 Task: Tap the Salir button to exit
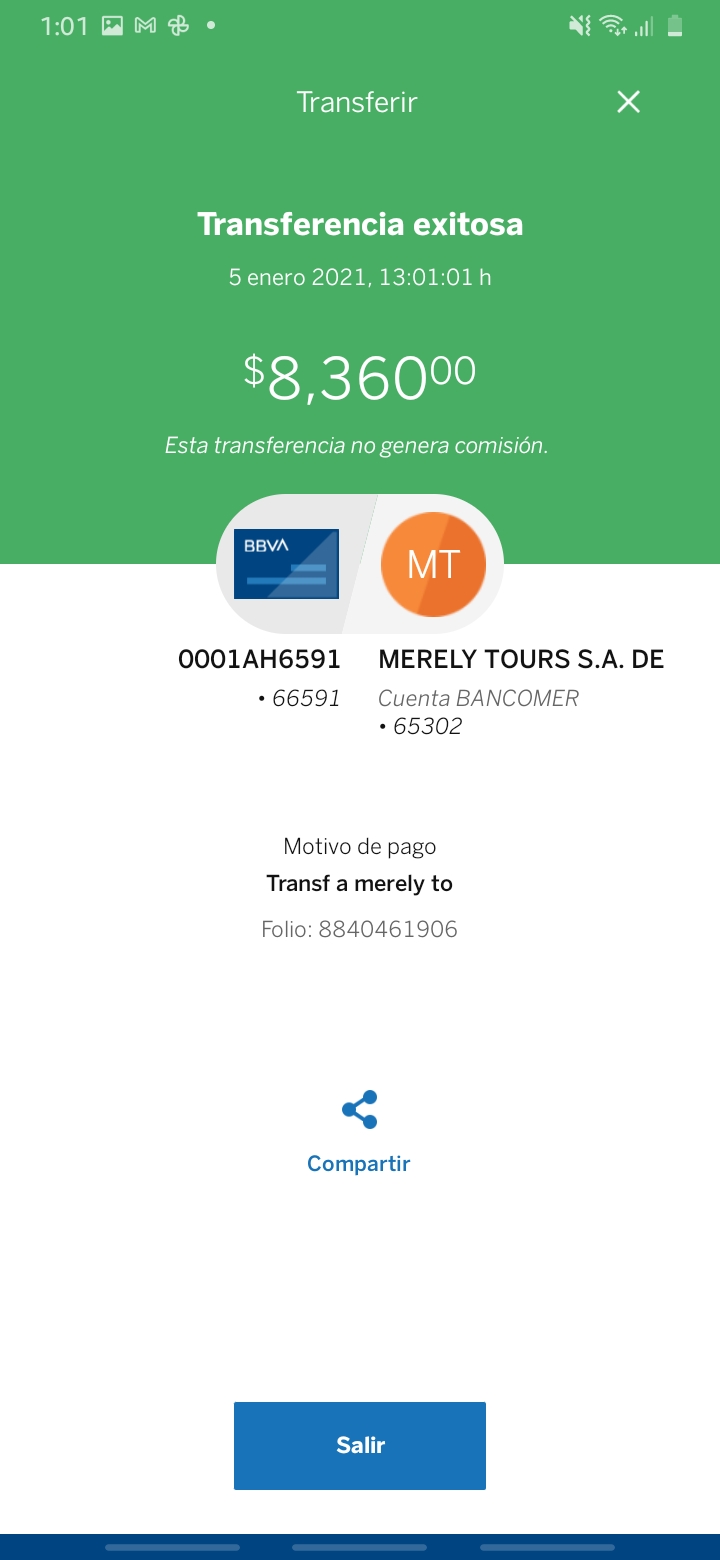click(360, 1445)
